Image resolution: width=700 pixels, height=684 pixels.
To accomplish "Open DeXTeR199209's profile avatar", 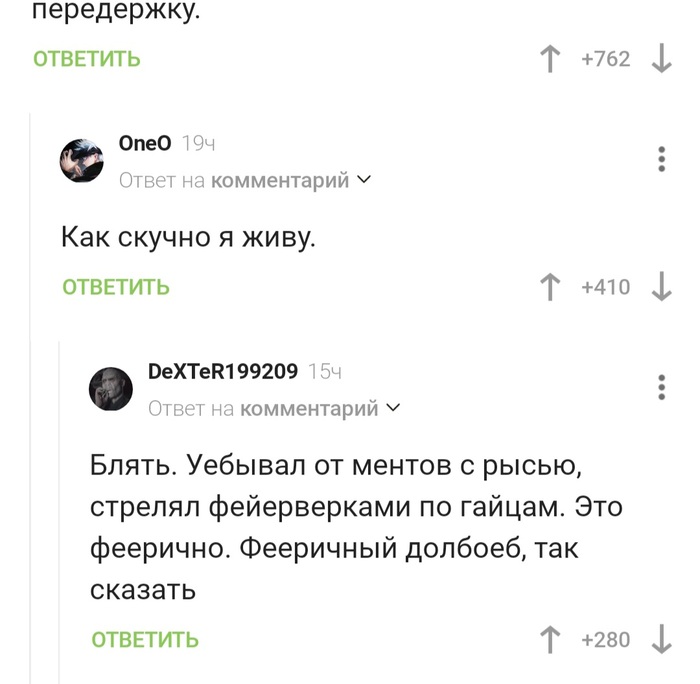I will point(111,388).
